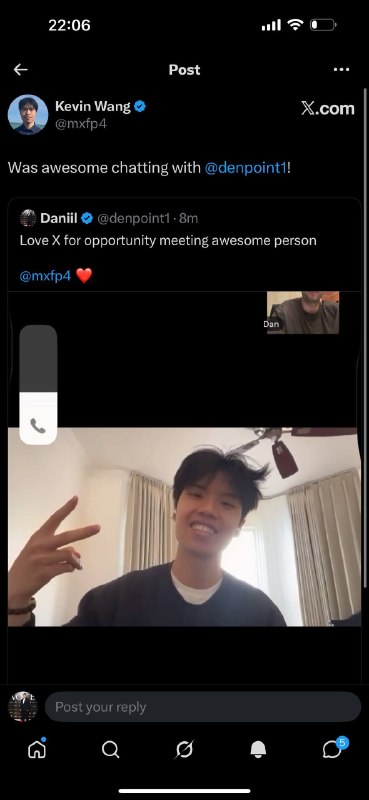Tap the @mxfp4 mention in quoted post
This screenshot has width=369, height=800.
[45, 276]
